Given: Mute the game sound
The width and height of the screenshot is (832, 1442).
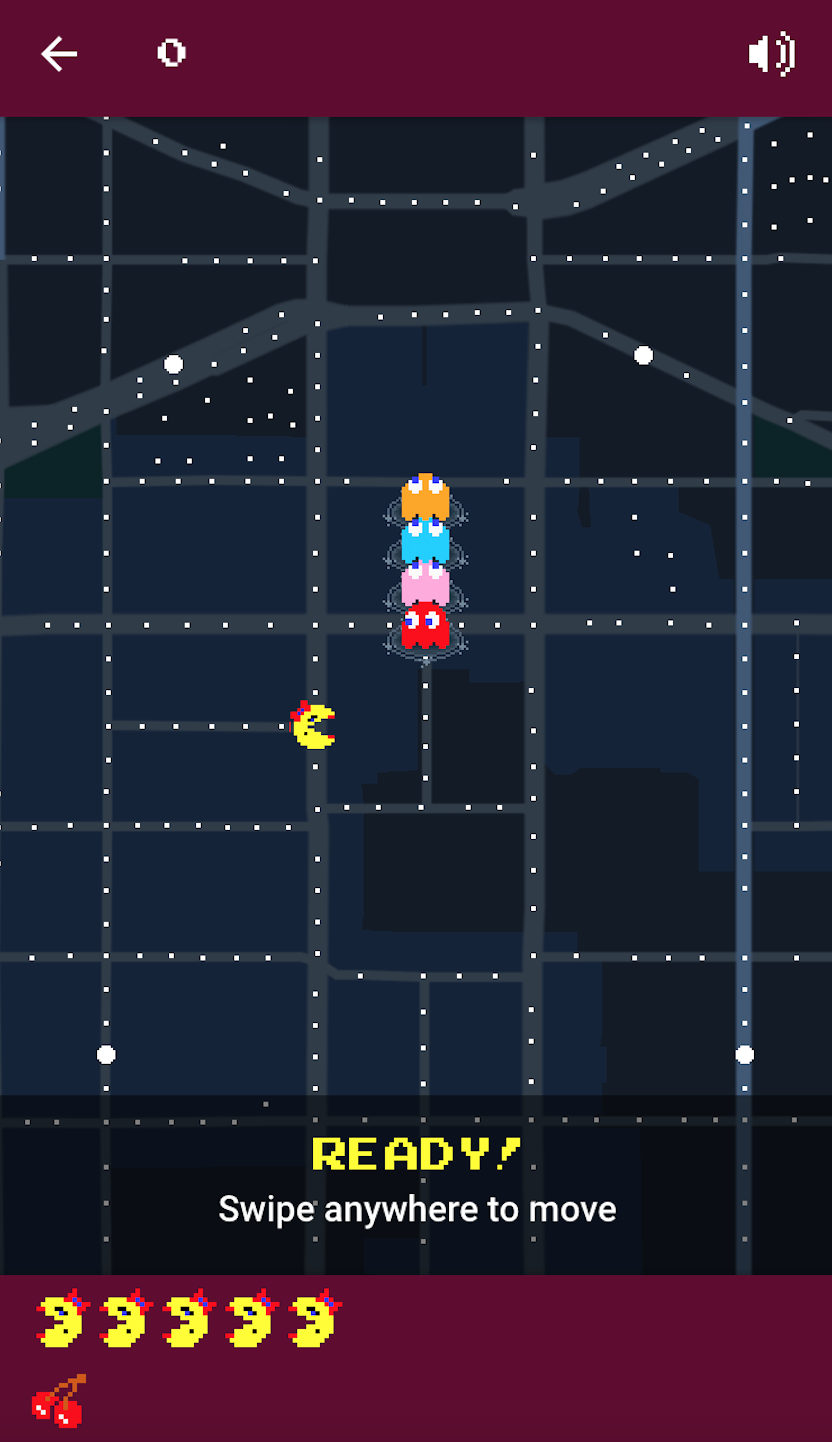Looking at the screenshot, I should tap(771, 54).
